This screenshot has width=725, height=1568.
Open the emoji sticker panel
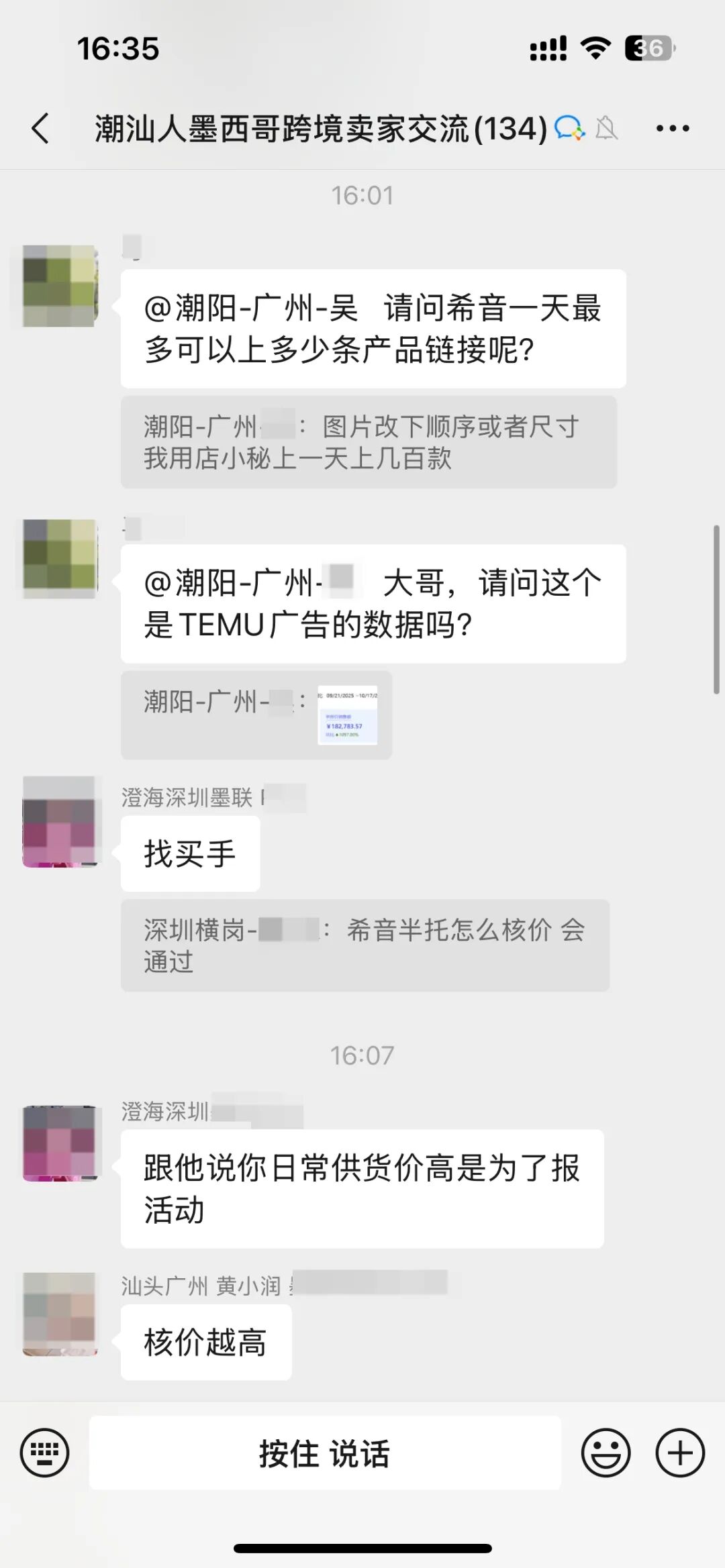[x=606, y=1453]
